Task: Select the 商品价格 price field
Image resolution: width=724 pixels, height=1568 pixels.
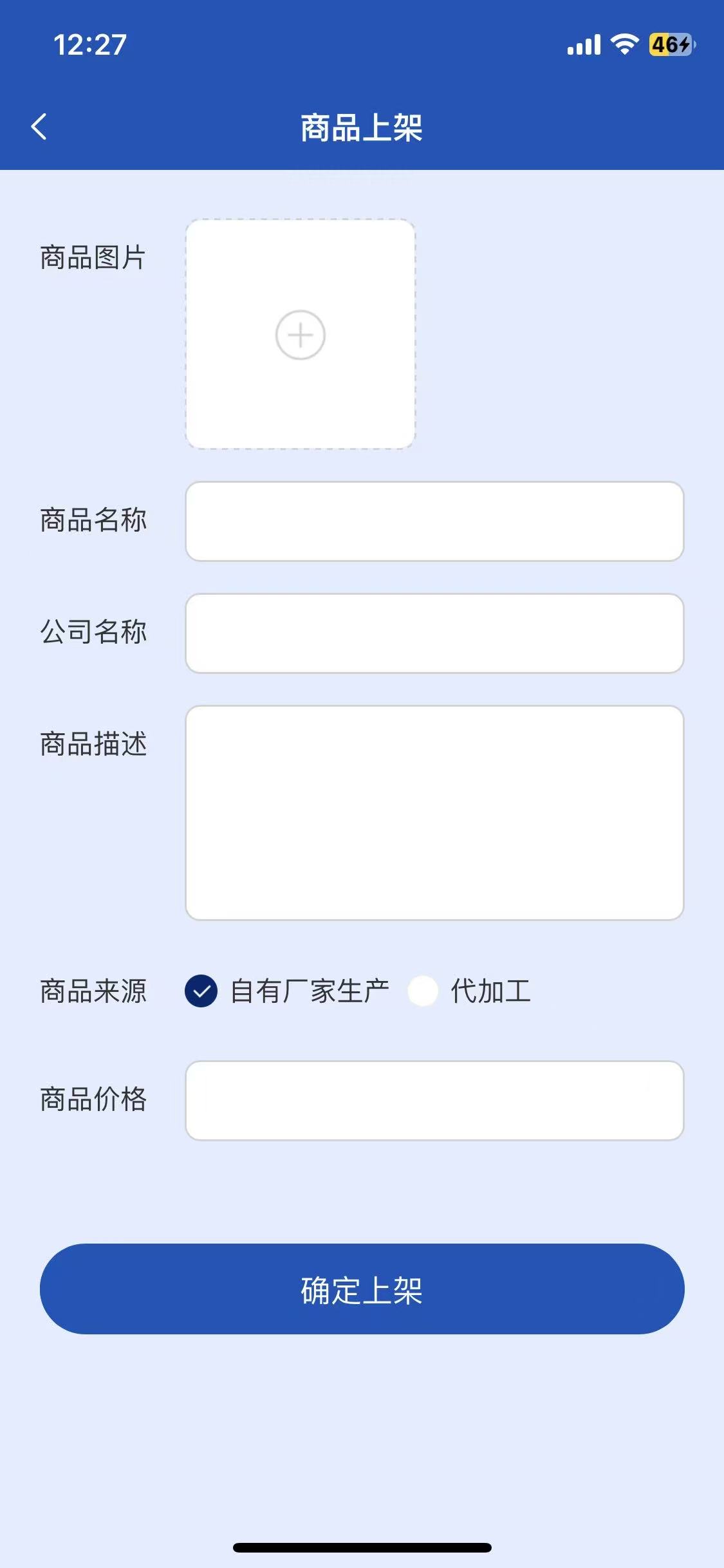Action: (x=434, y=1101)
